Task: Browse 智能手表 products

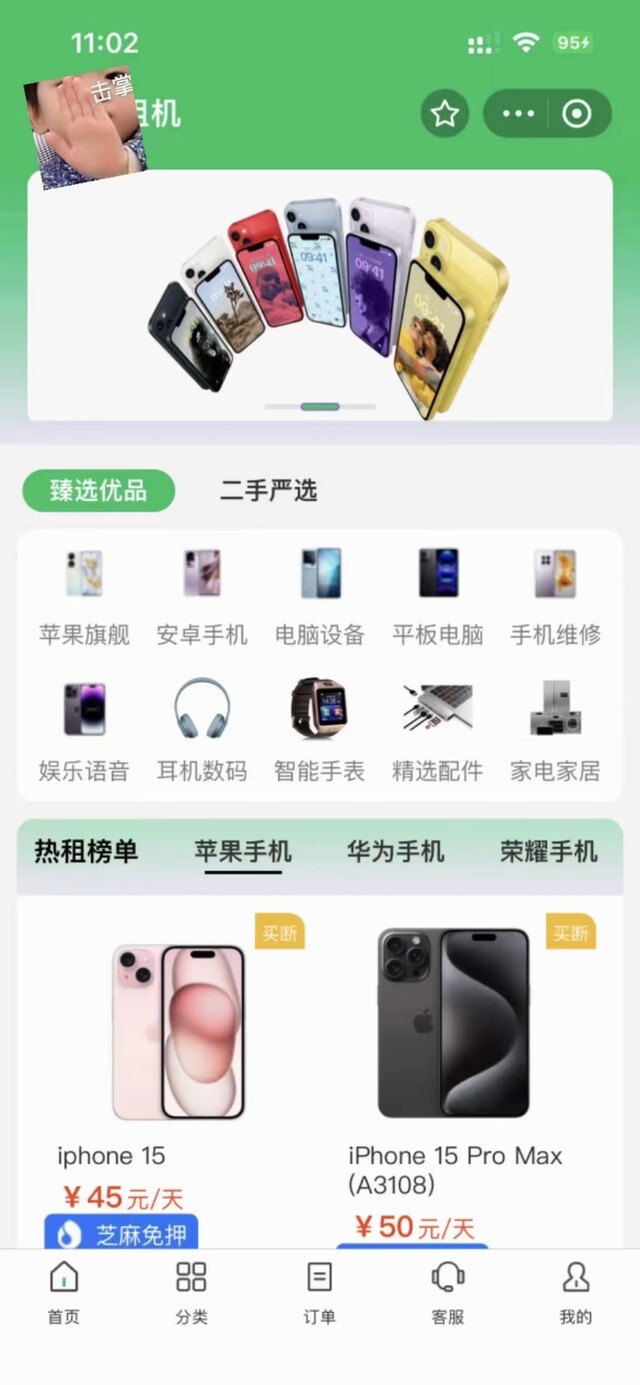Action: point(320,730)
